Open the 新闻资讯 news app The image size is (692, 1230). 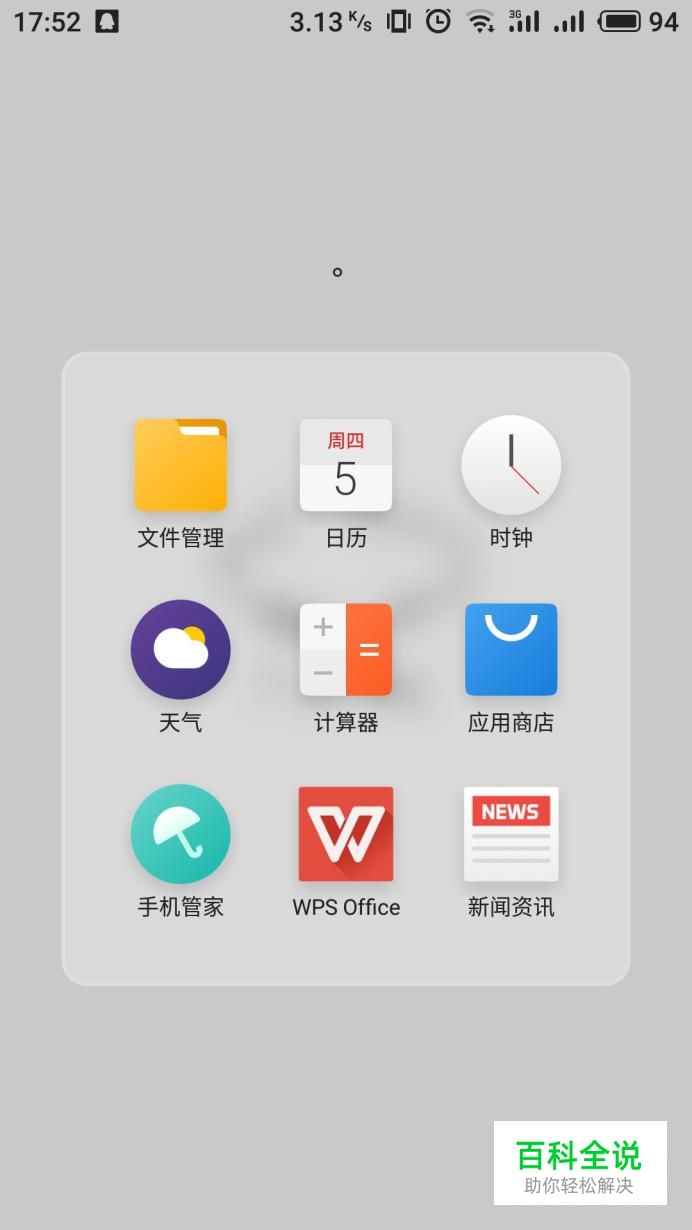(511, 834)
